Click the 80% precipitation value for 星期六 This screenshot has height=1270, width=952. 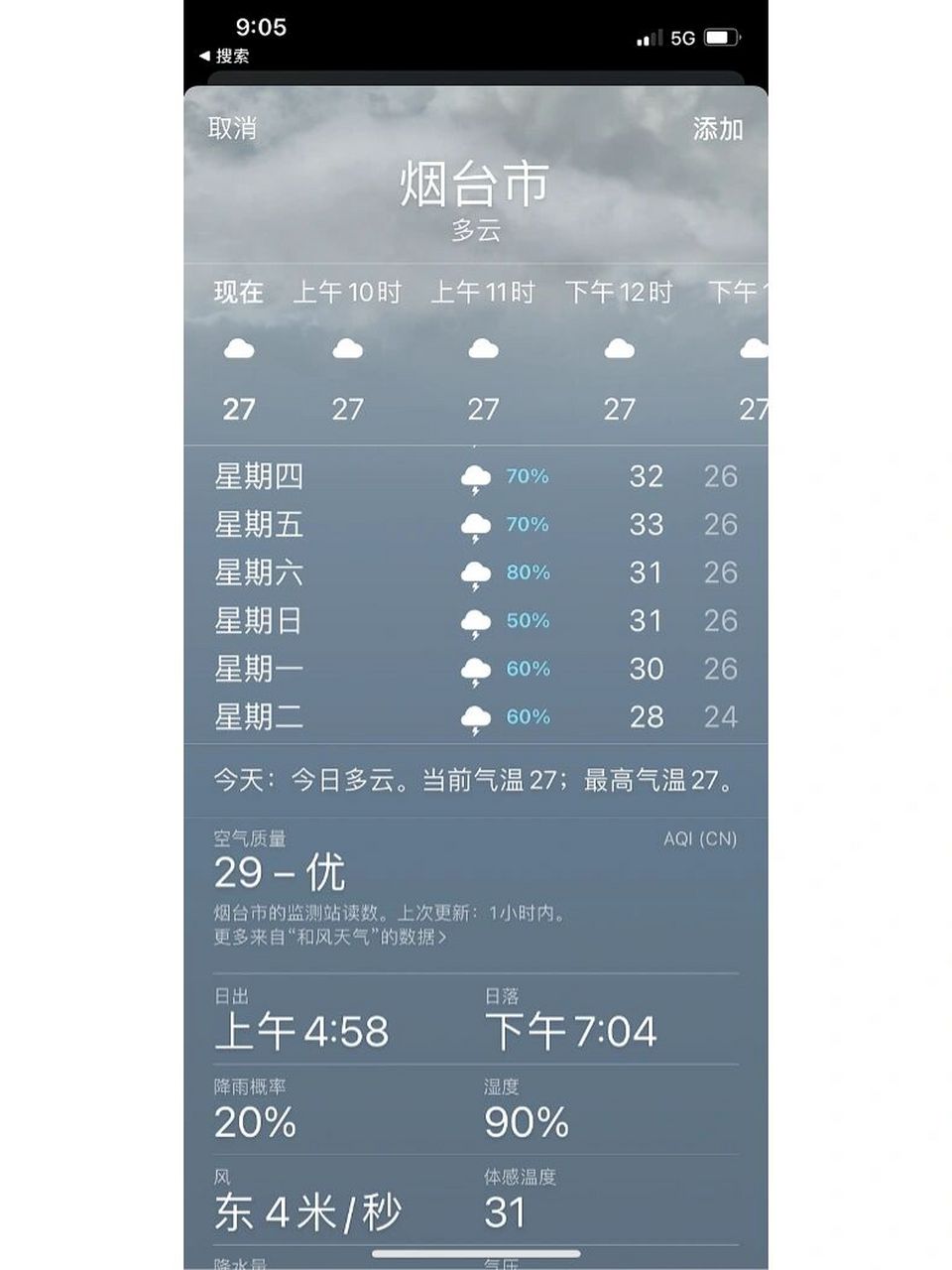pos(527,572)
